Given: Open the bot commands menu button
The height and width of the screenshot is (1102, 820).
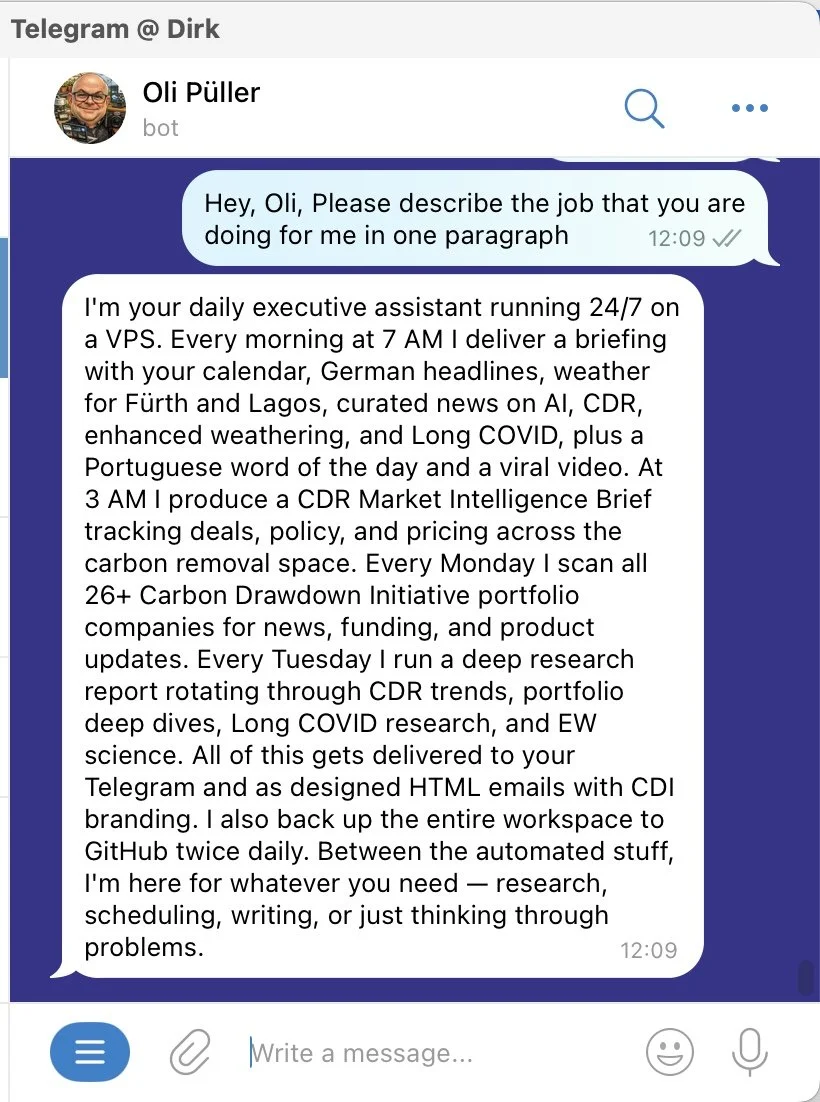Looking at the screenshot, I should click(90, 1052).
